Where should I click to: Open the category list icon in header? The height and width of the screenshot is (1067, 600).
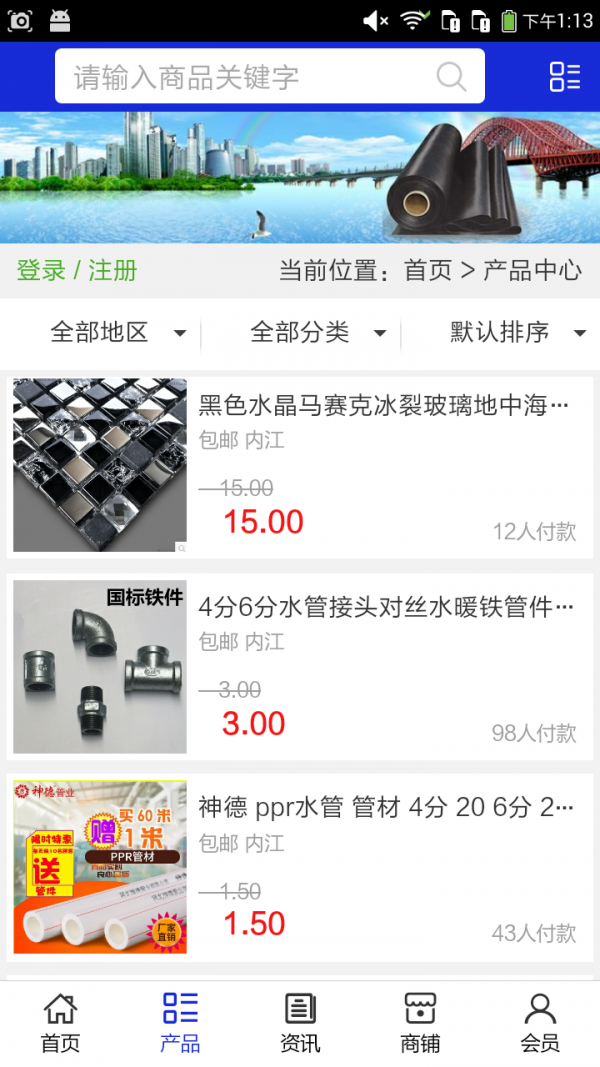[564, 77]
